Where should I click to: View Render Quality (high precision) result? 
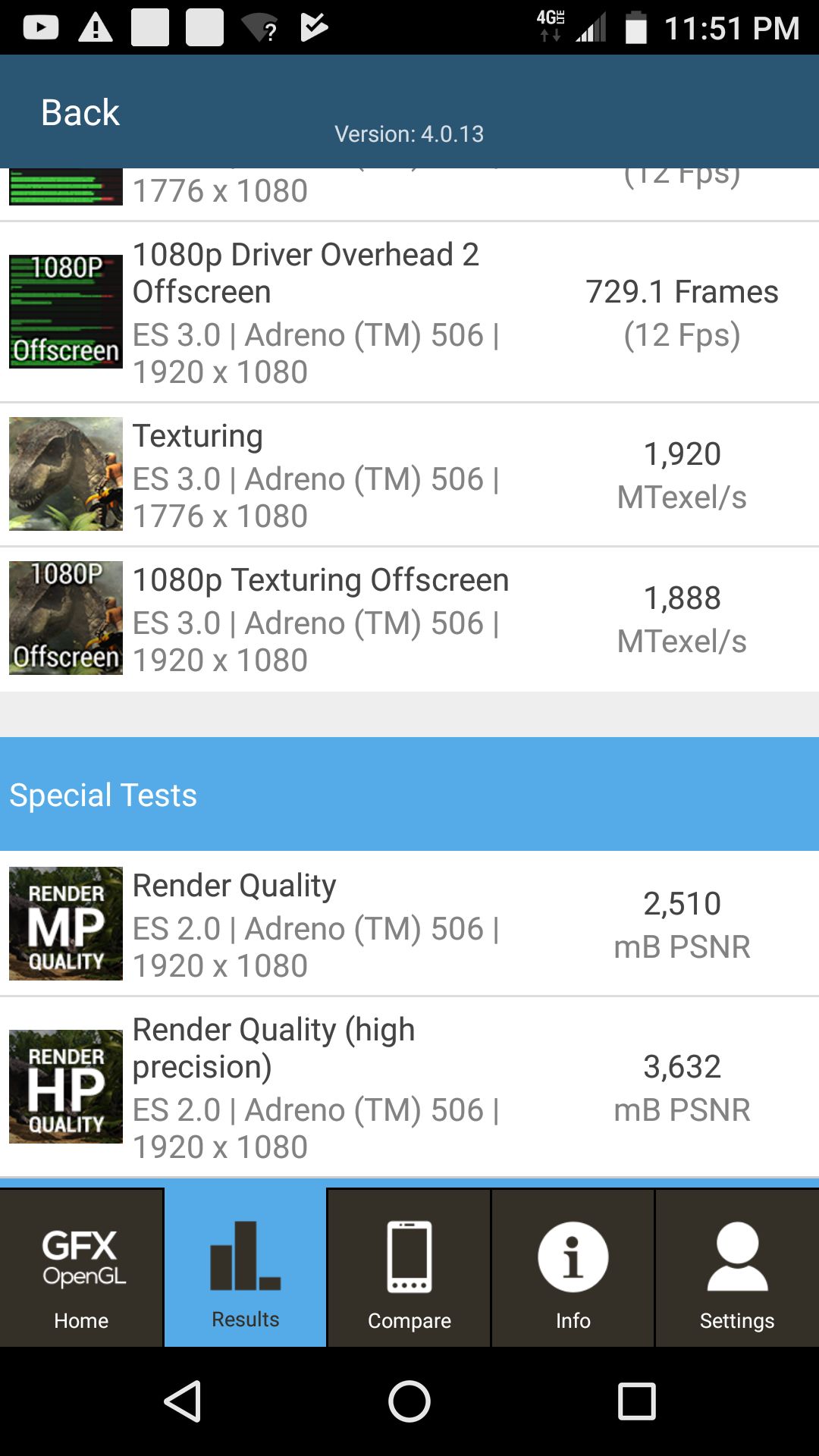click(x=409, y=1087)
